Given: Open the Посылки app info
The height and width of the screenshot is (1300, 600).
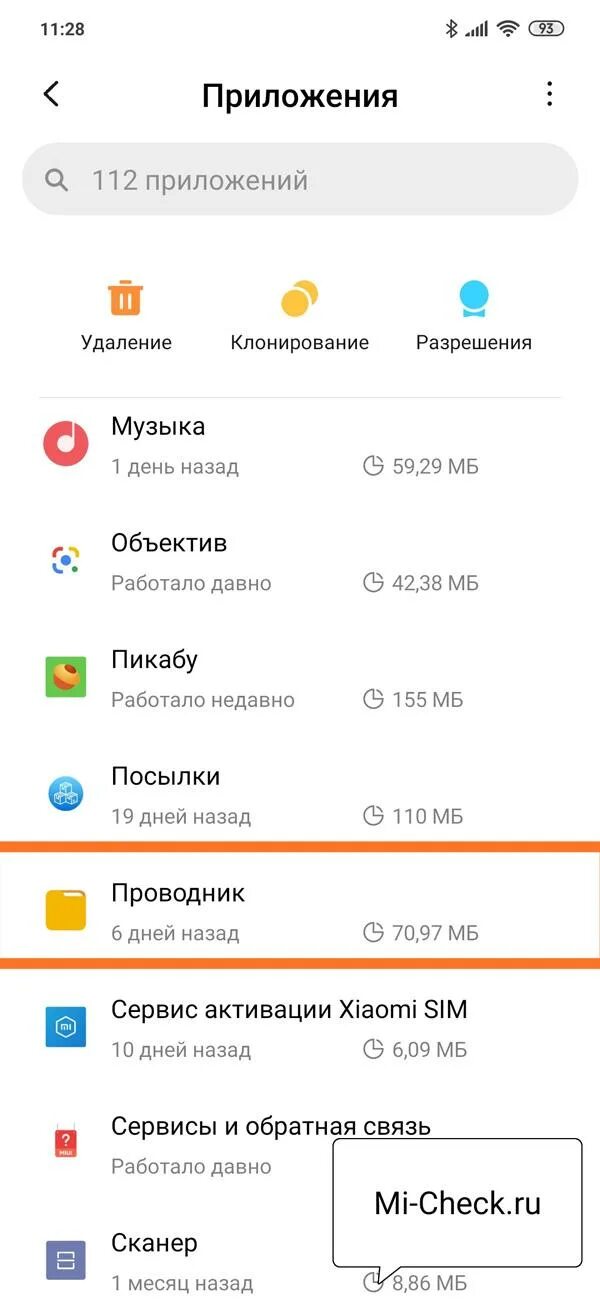Looking at the screenshot, I should point(300,795).
